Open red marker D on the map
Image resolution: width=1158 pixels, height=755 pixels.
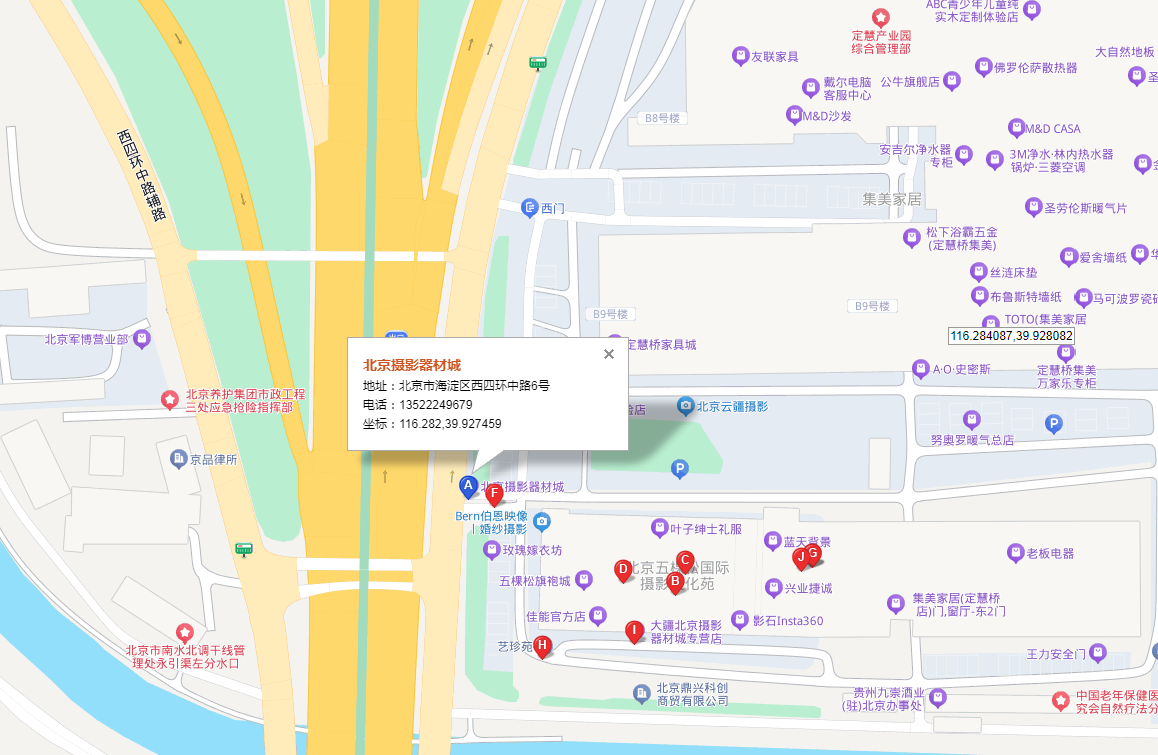[x=622, y=570]
